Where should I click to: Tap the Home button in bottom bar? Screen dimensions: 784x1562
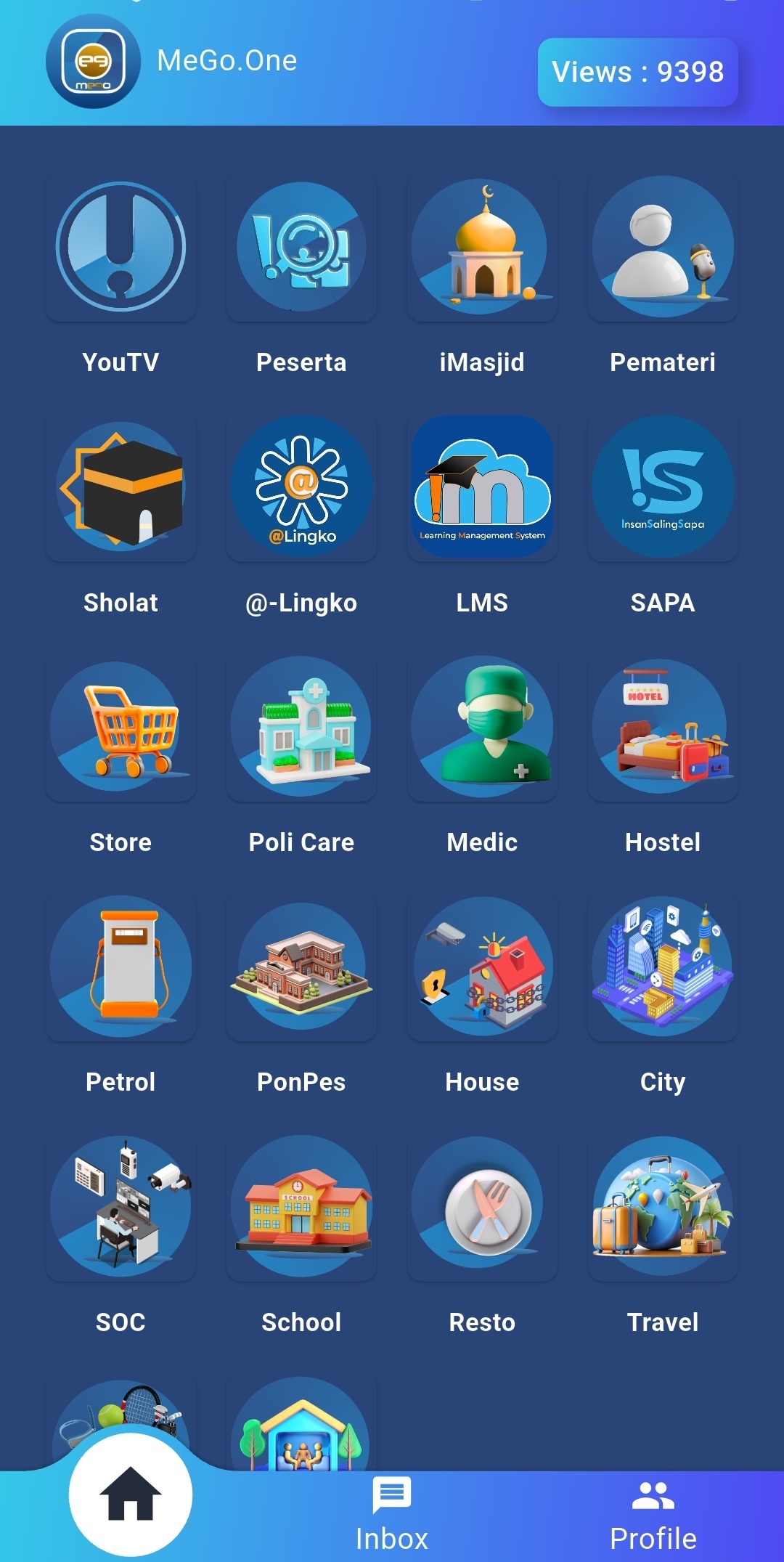click(x=131, y=1494)
